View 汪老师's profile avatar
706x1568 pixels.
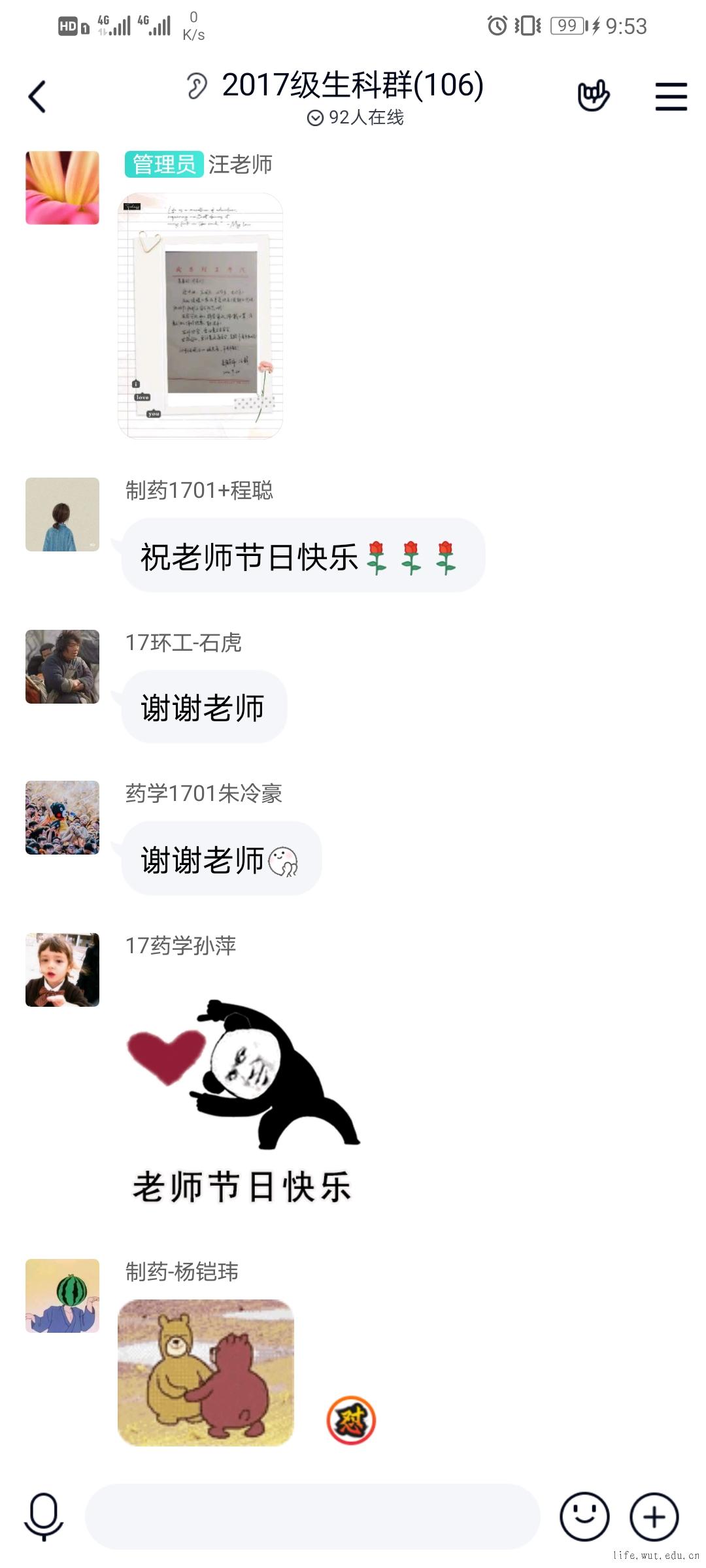tap(62, 188)
